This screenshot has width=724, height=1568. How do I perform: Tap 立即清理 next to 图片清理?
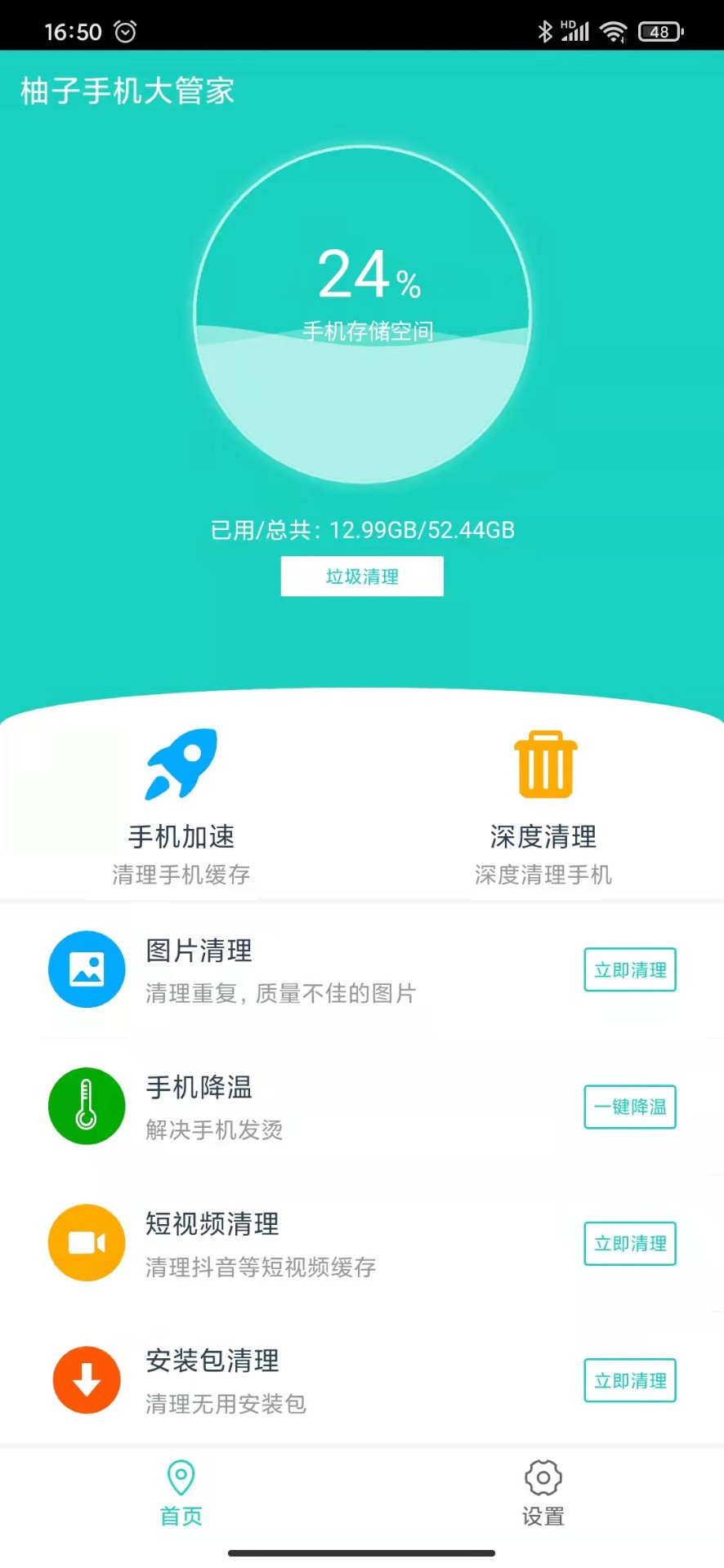[629, 969]
